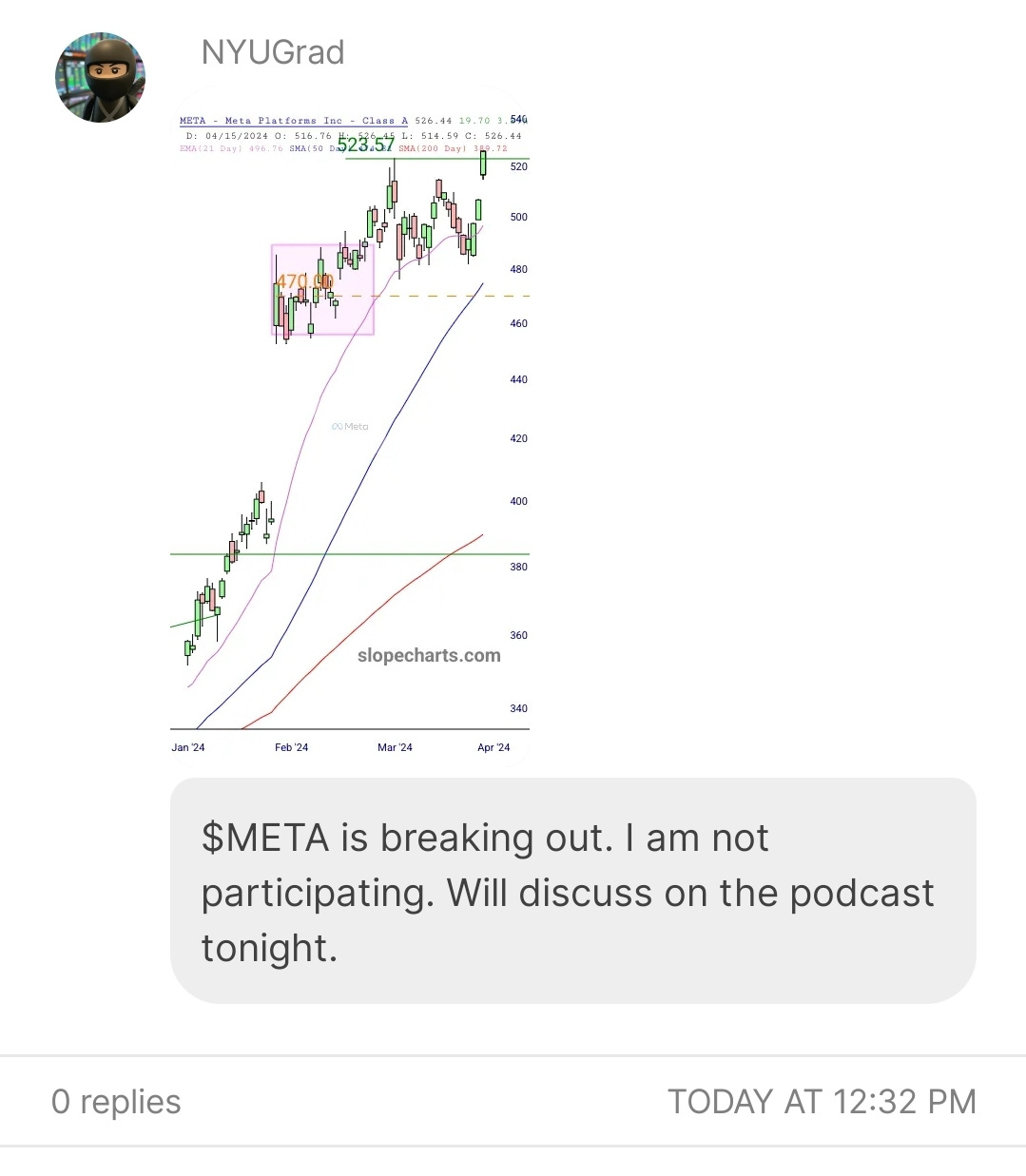Tap the NYUGrad username
This screenshot has height=1176, width=1026.
[273, 52]
